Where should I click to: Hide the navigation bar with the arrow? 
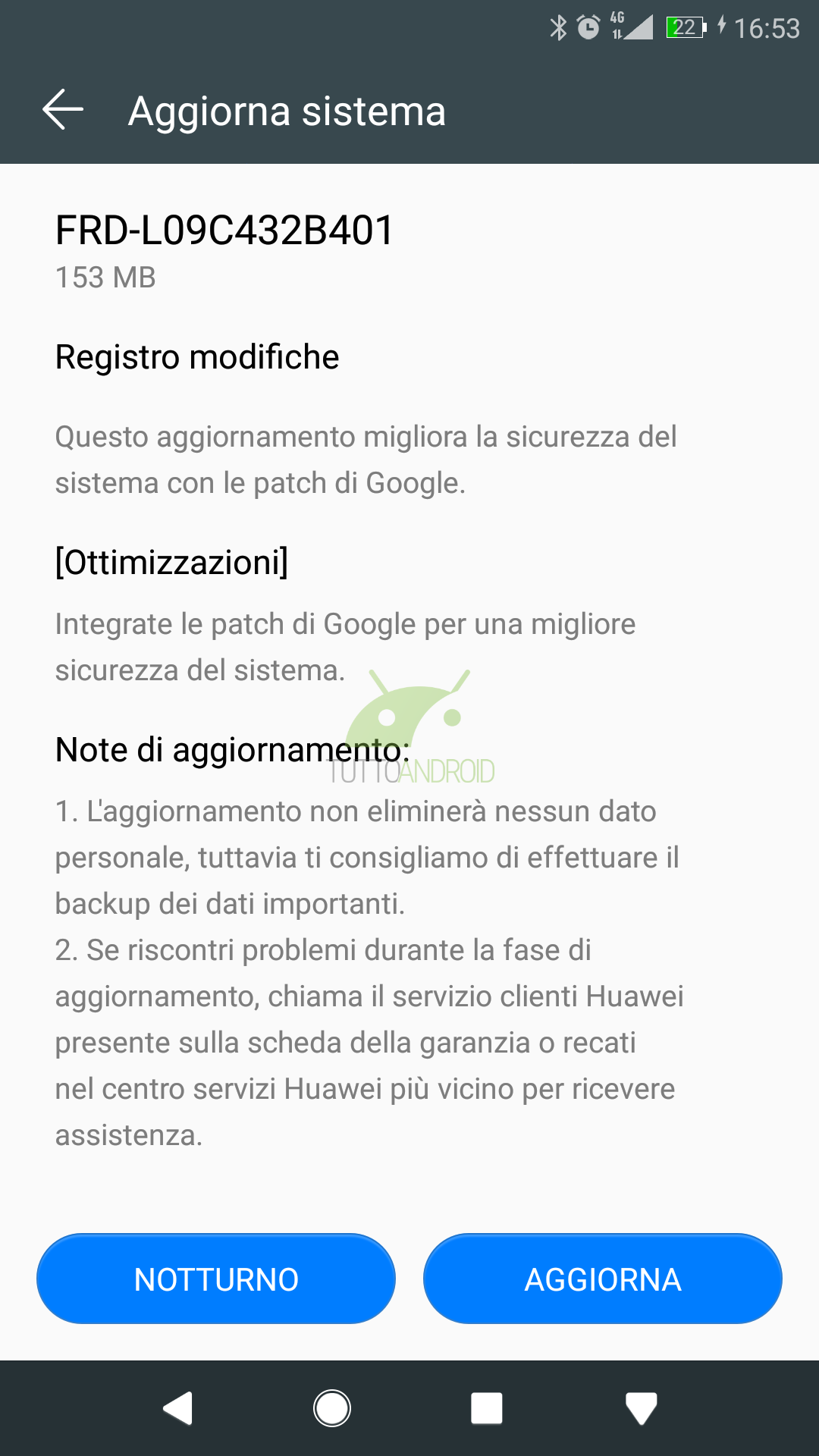click(x=641, y=1408)
